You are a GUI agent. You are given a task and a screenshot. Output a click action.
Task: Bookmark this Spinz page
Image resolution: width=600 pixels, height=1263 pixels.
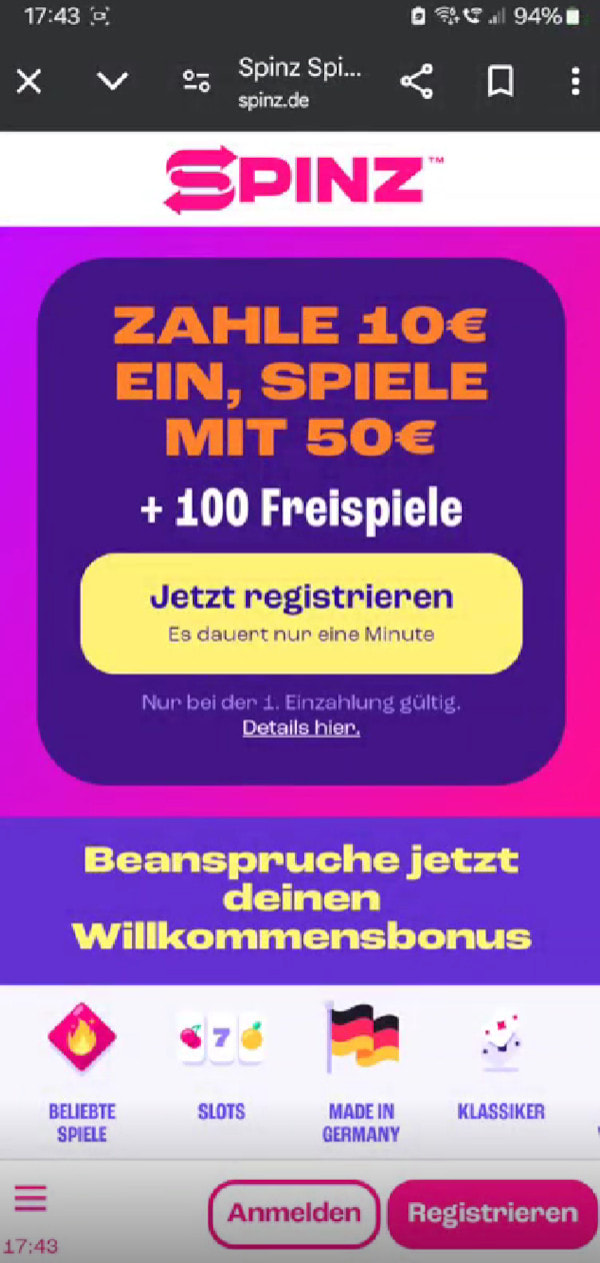pyautogui.click(x=500, y=82)
